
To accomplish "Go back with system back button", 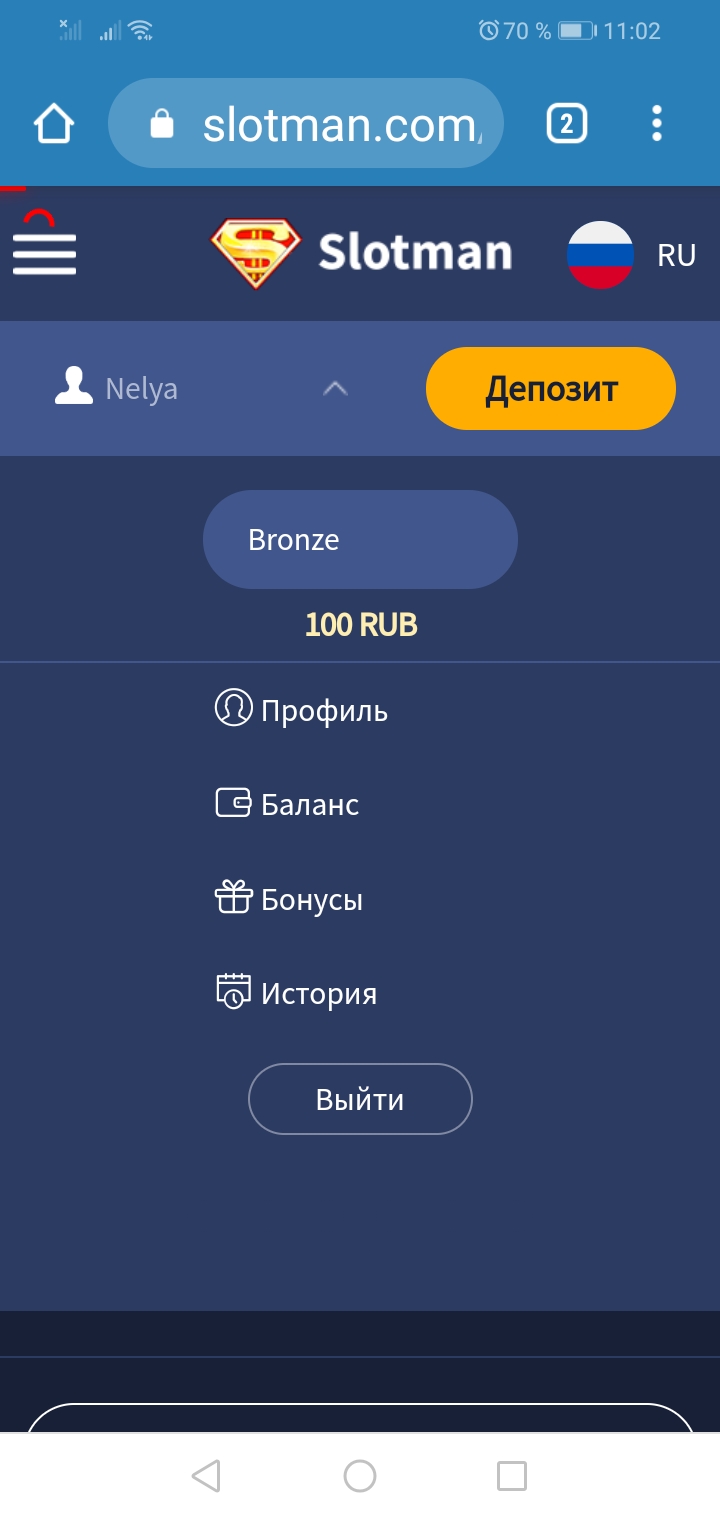I will (x=205, y=1476).
